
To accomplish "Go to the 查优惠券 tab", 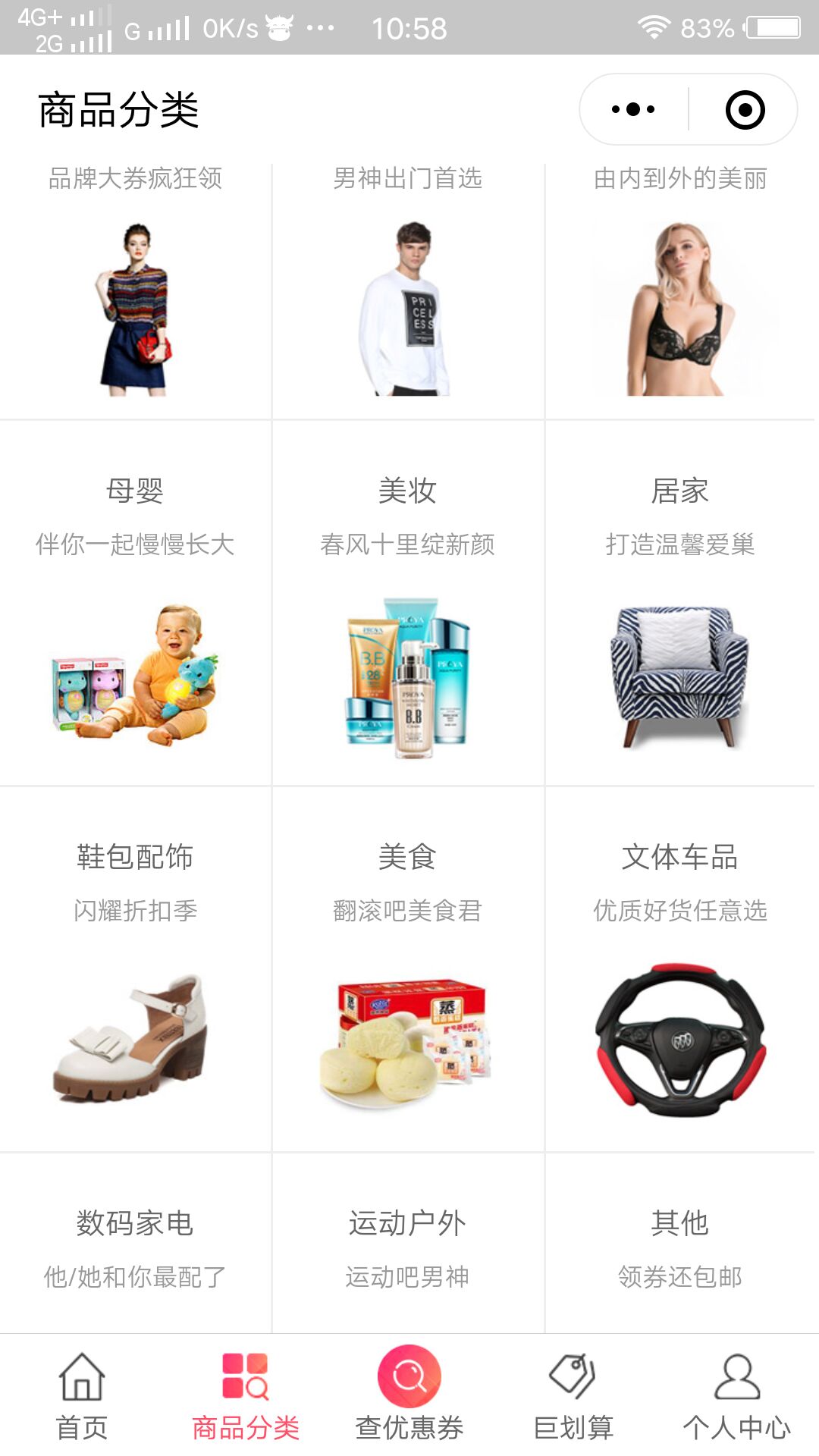I will click(x=409, y=1397).
